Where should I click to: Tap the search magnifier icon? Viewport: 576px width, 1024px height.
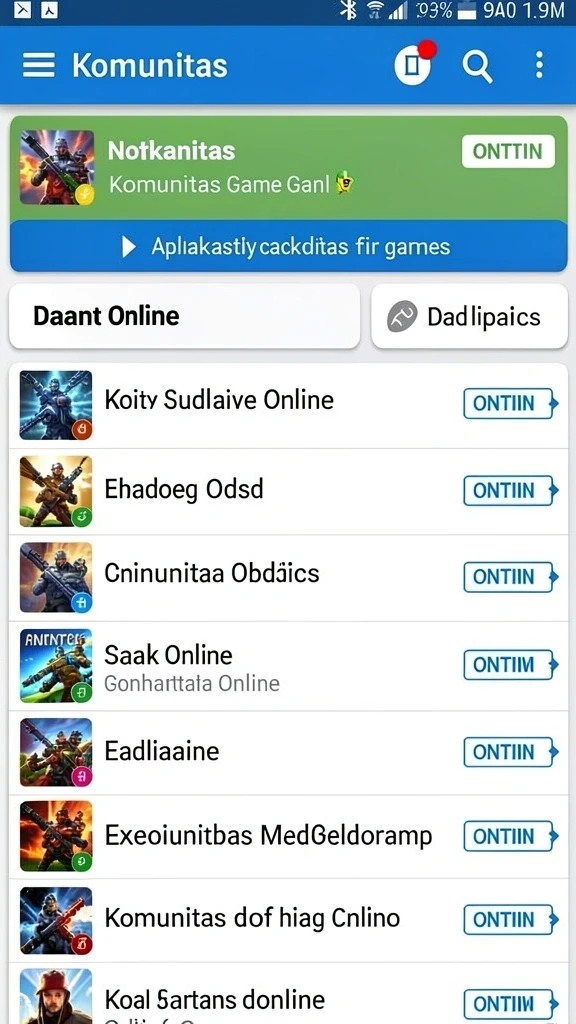[x=477, y=66]
